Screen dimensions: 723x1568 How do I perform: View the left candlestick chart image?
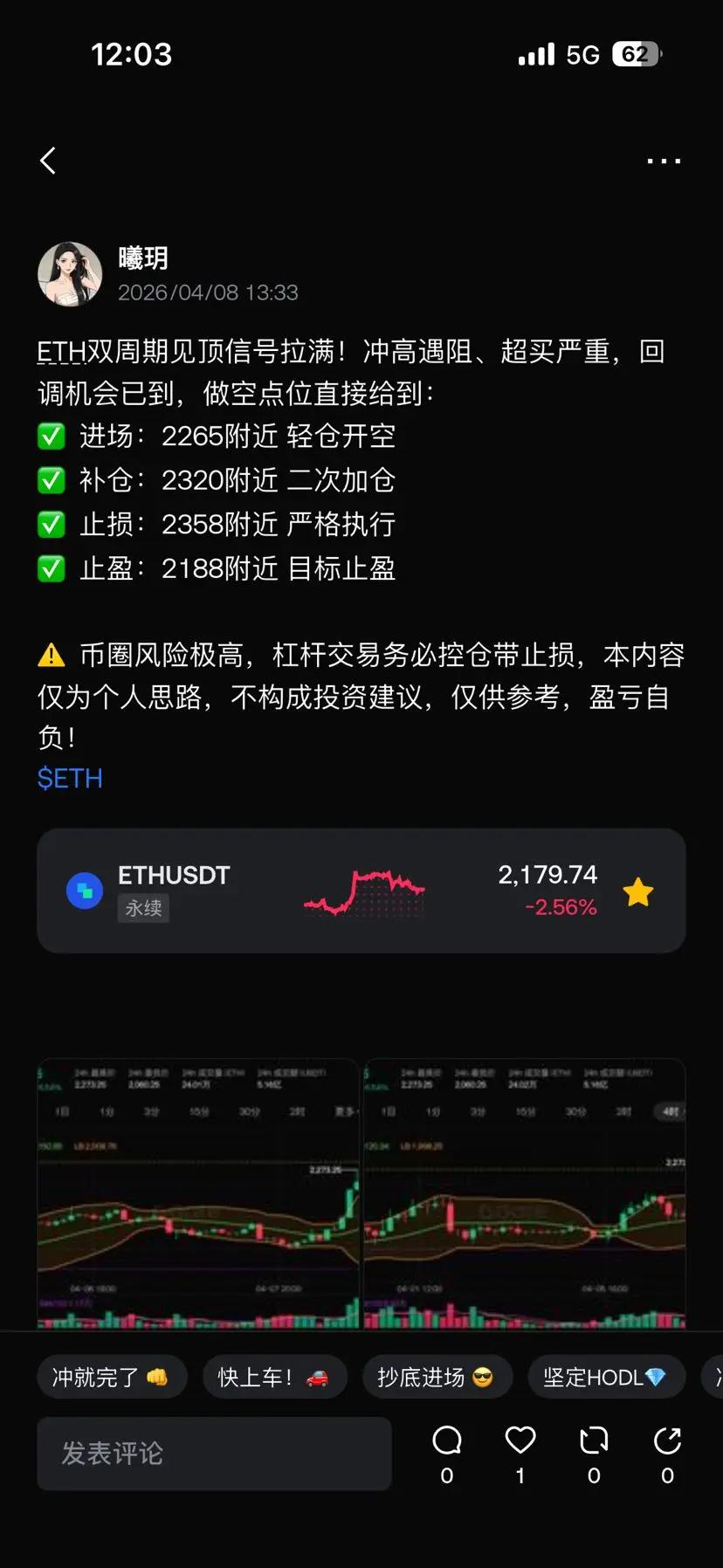[198, 1193]
